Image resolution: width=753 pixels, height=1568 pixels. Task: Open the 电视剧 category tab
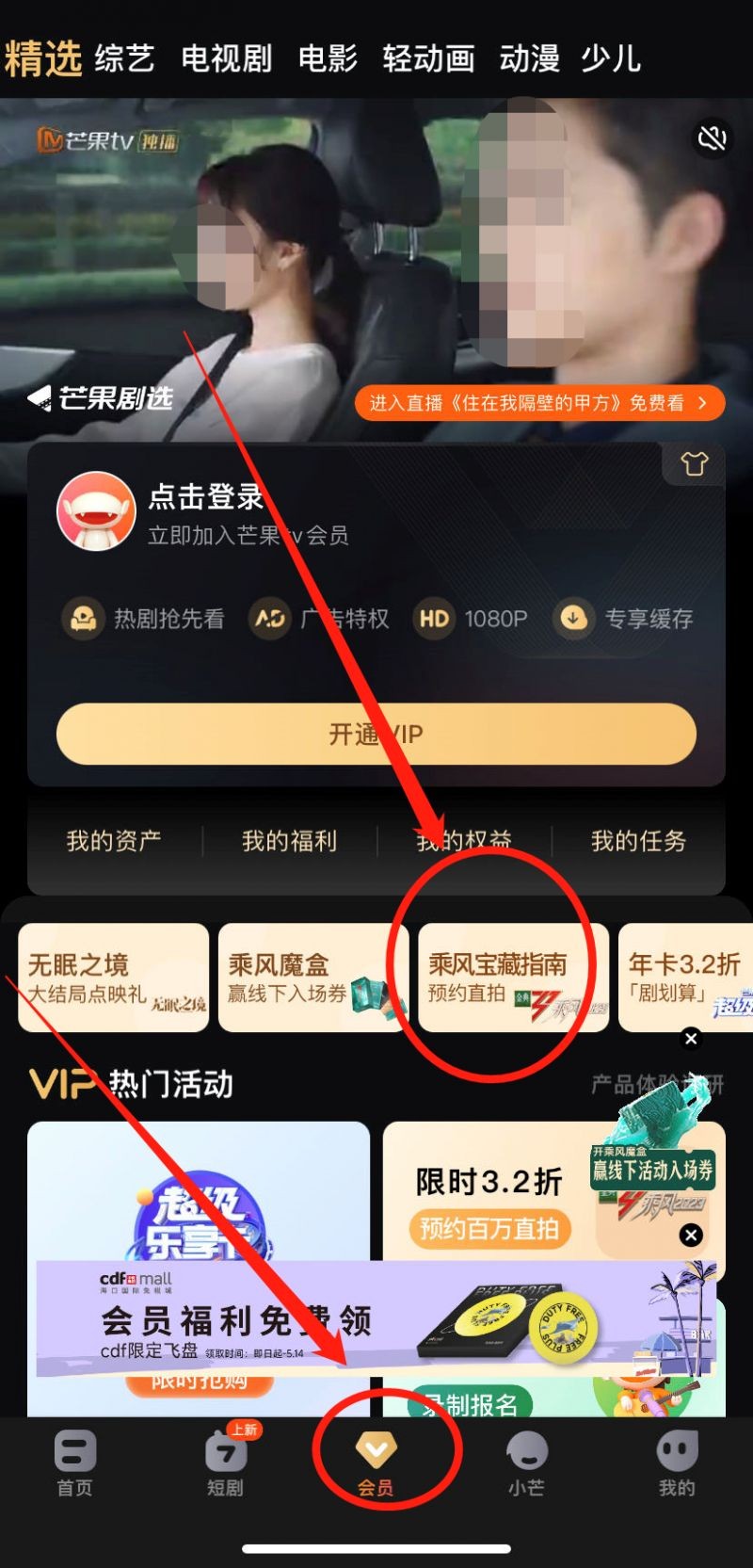point(226,58)
